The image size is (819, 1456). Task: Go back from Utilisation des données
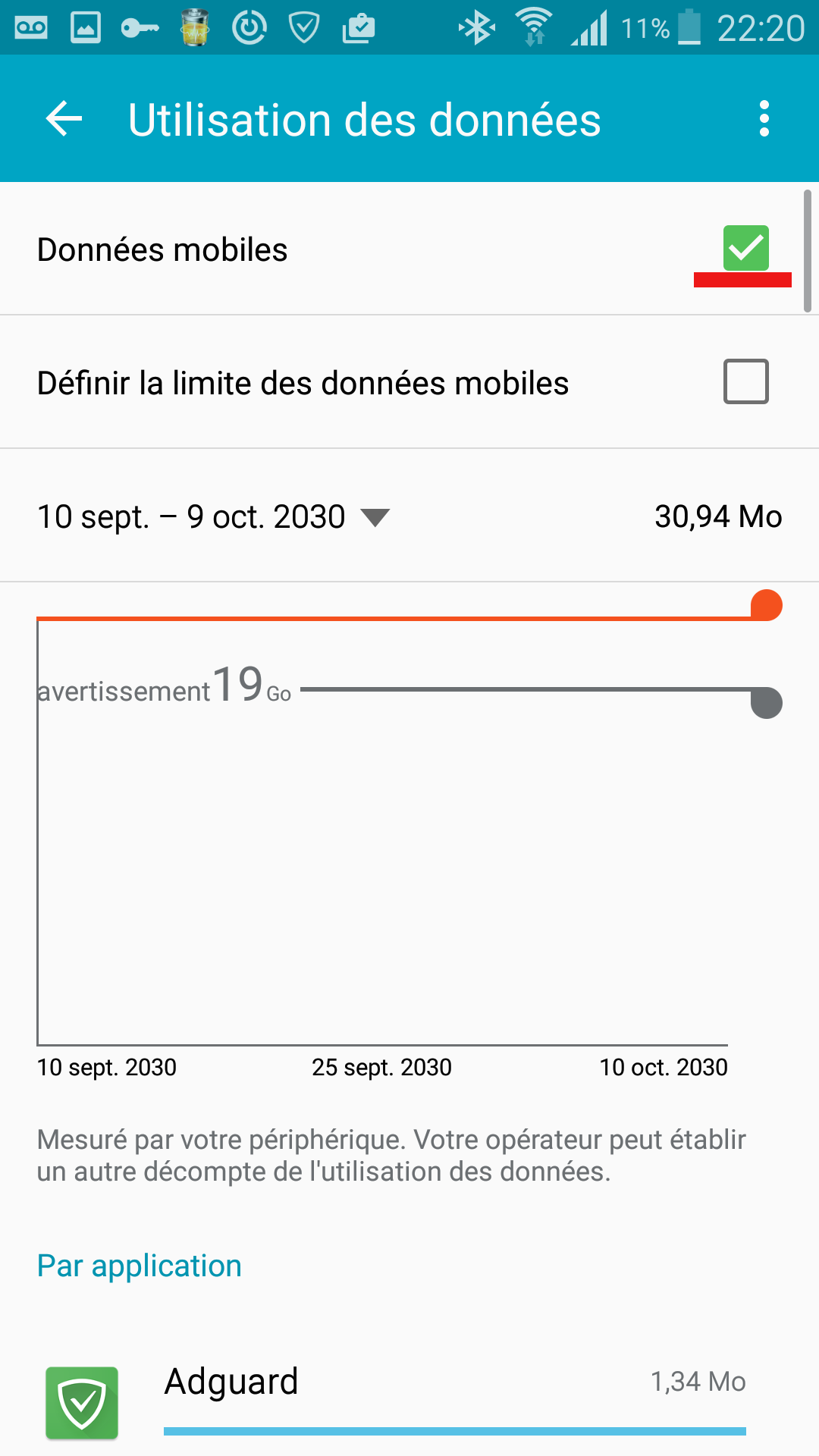(x=64, y=119)
